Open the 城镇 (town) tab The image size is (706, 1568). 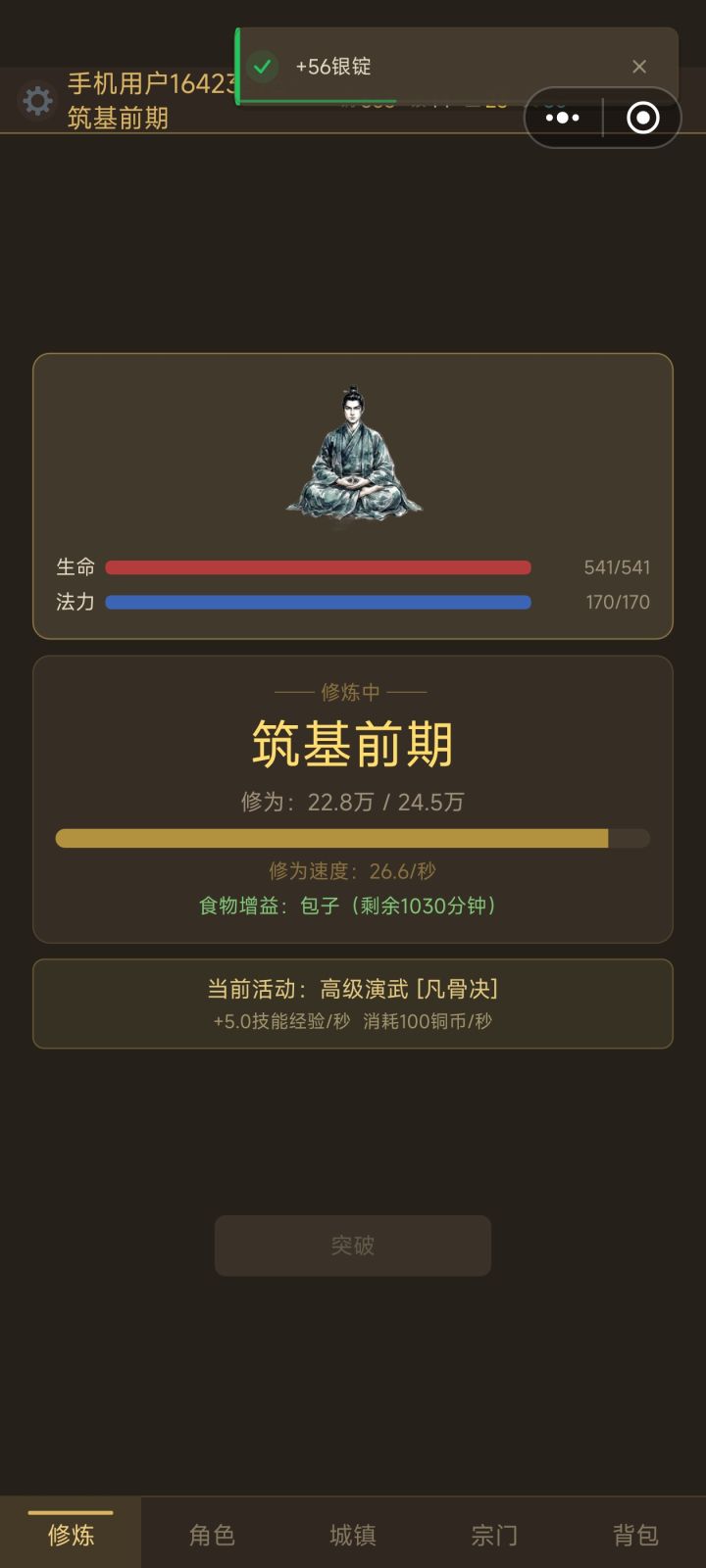(353, 1535)
